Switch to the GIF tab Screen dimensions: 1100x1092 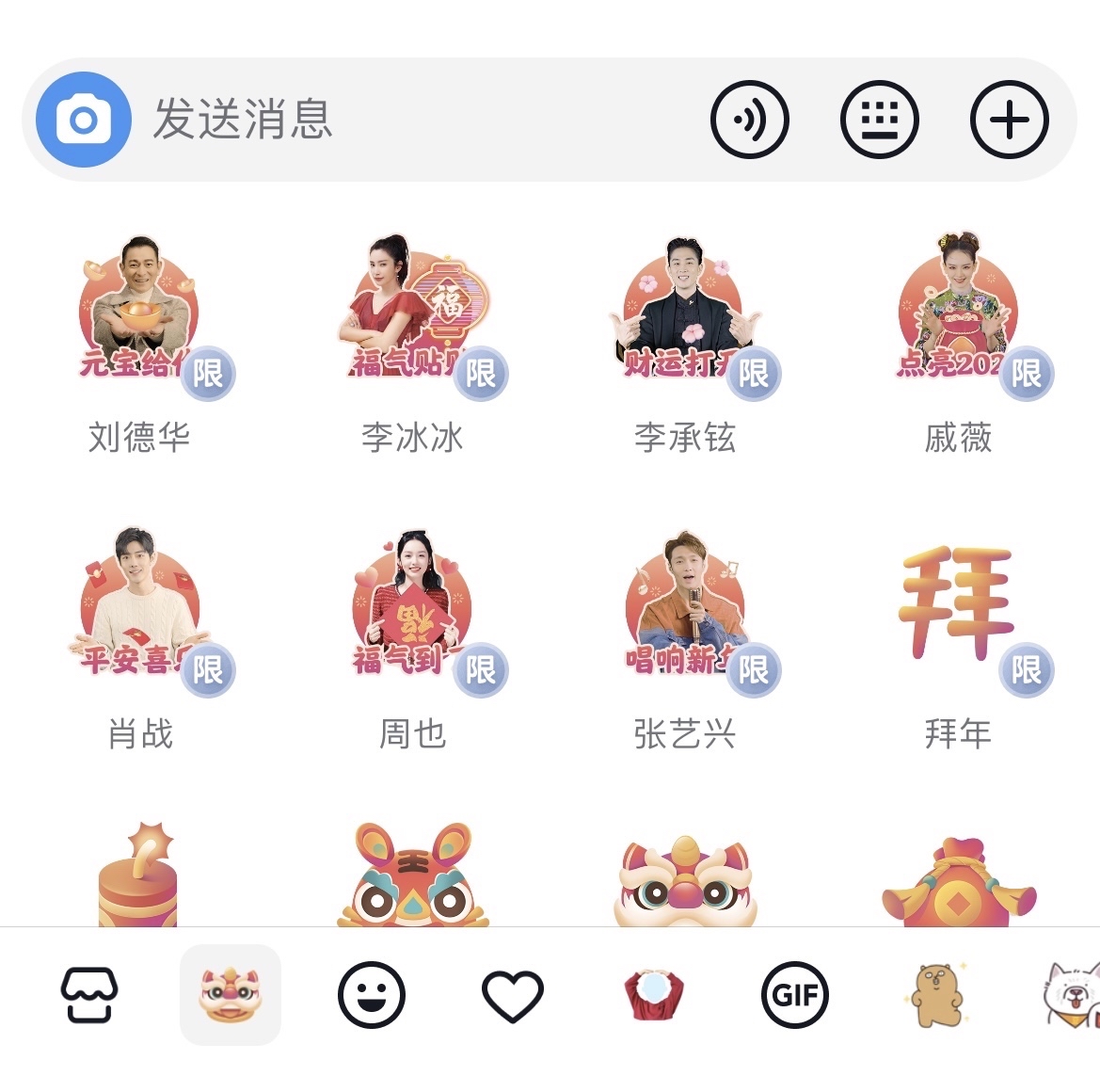[x=795, y=995]
